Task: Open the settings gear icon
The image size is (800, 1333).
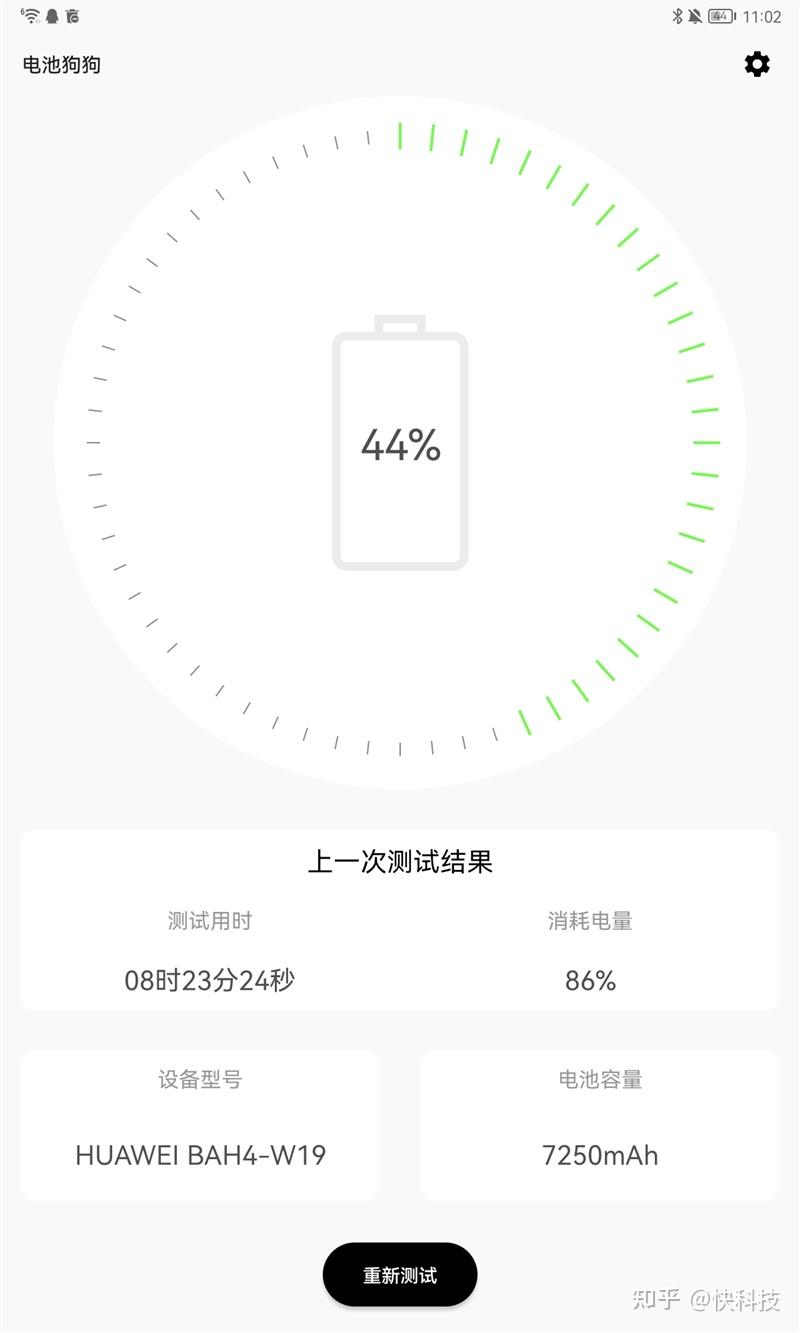Action: (x=757, y=65)
